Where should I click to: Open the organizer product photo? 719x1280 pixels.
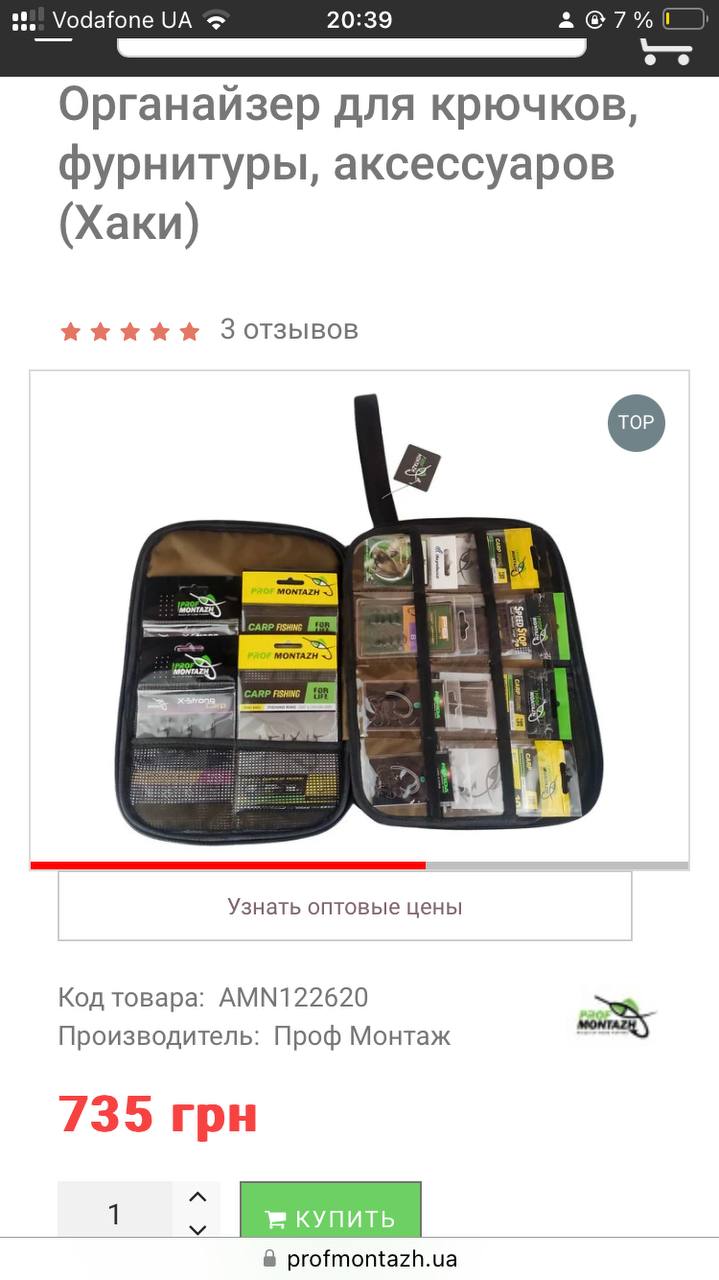pyautogui.click(x=359, y=617)
